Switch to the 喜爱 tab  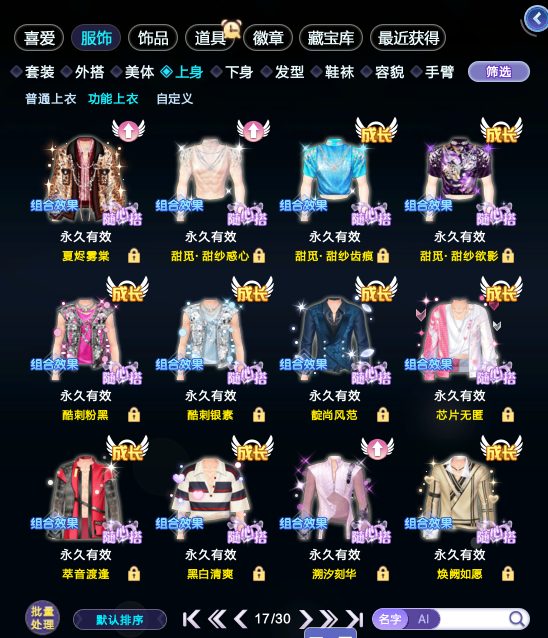[x=39, y=38]
